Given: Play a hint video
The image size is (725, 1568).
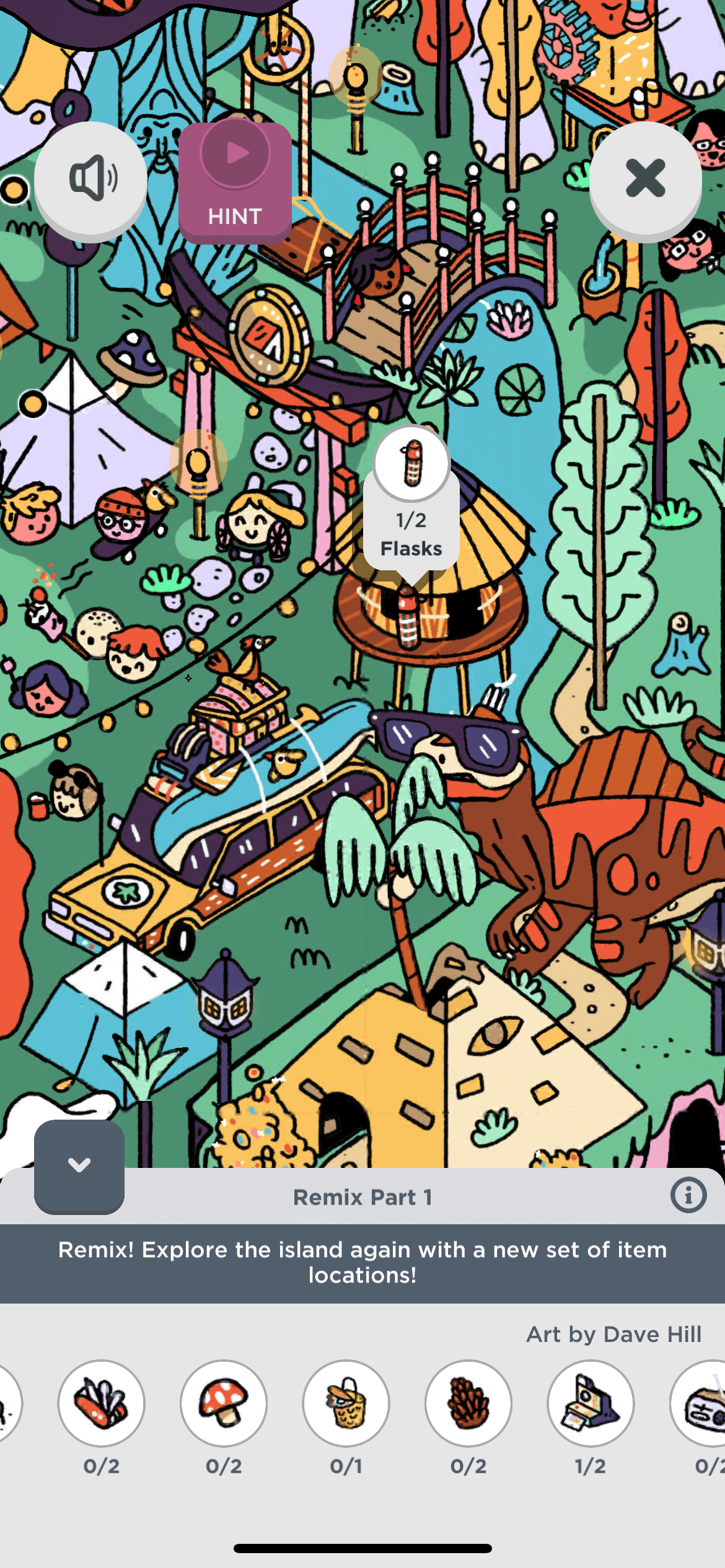Looking at the screenshot, I should coord(235,180).
